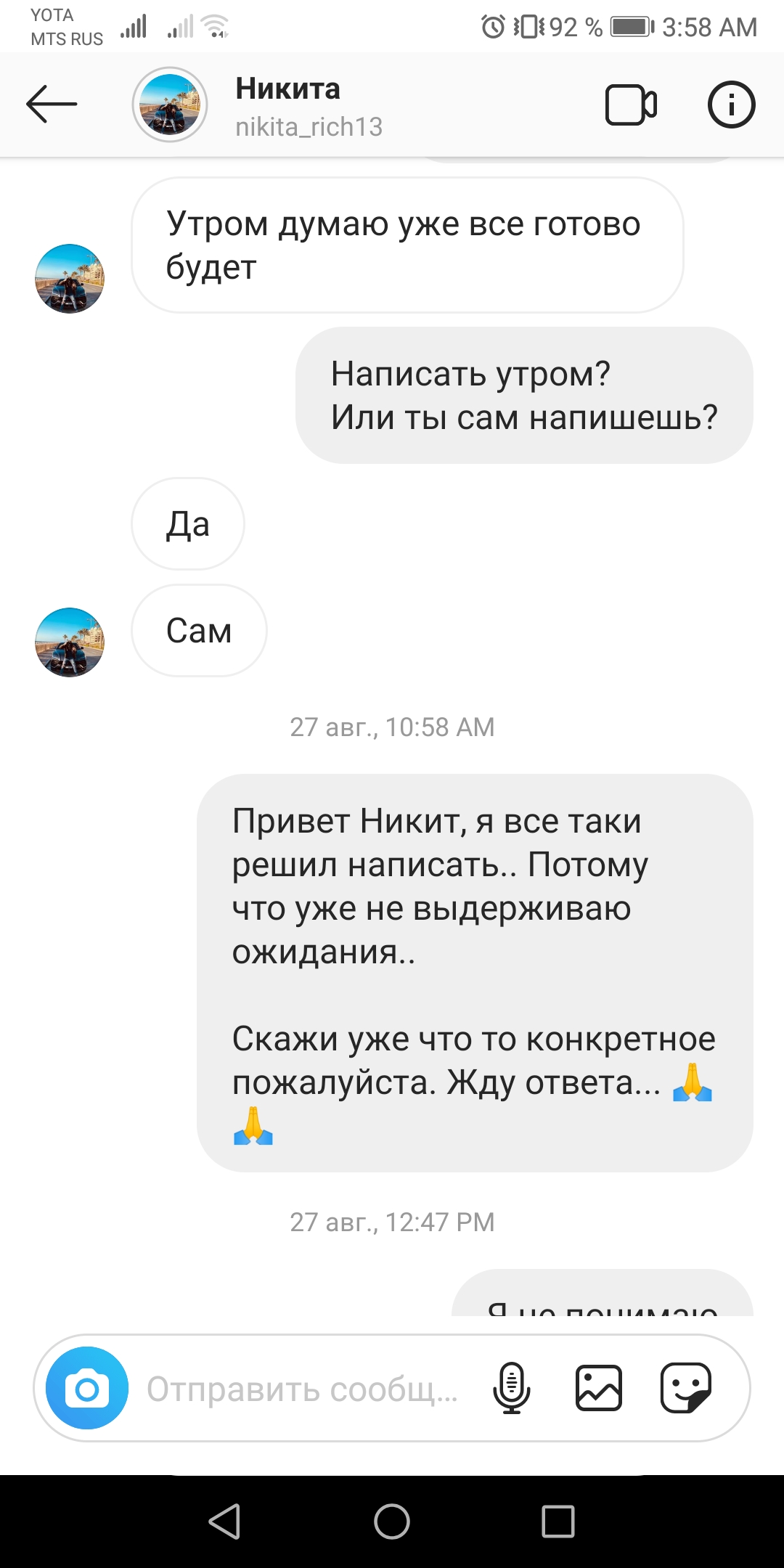Open conversation info details
Viewport: 784px width, 1568px height.
[x=731, y=105]
